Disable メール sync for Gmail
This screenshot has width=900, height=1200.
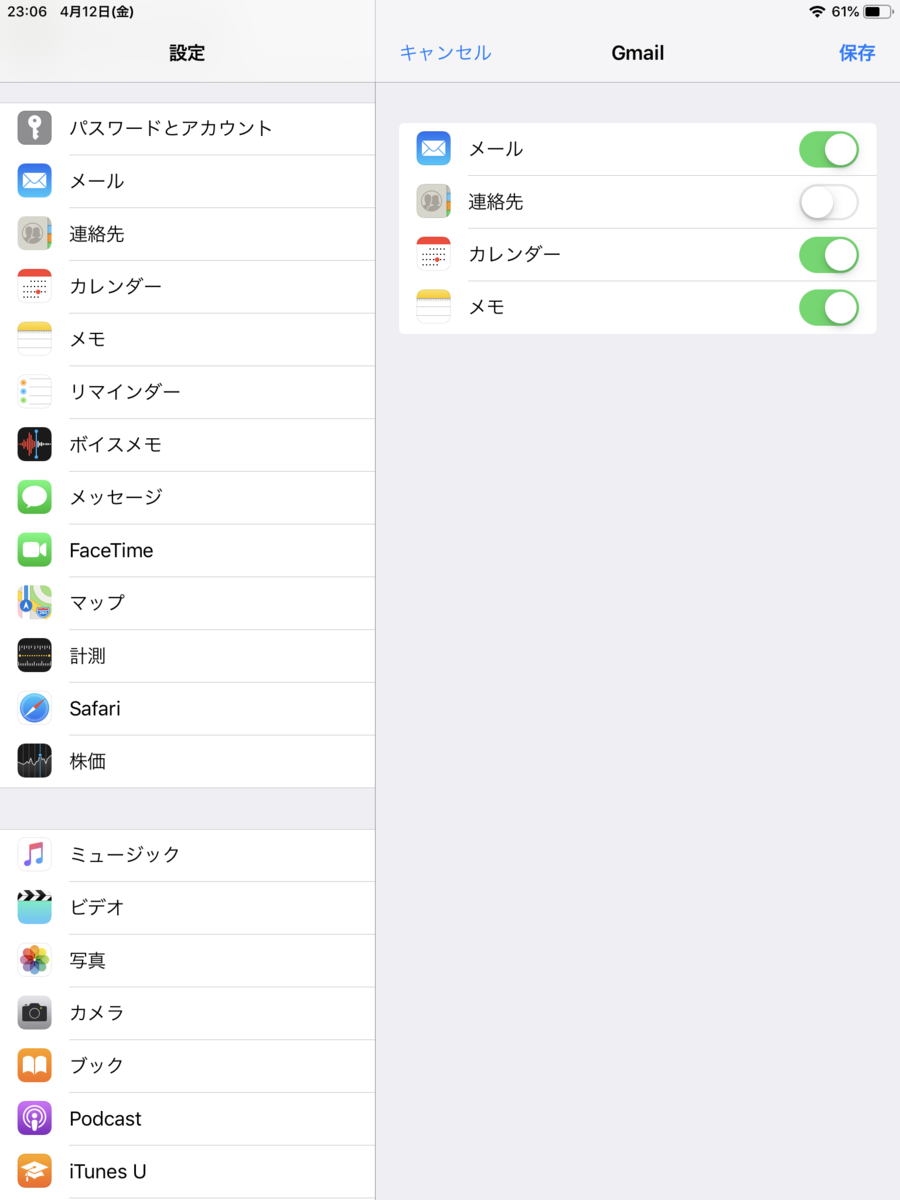coord(828,149)
